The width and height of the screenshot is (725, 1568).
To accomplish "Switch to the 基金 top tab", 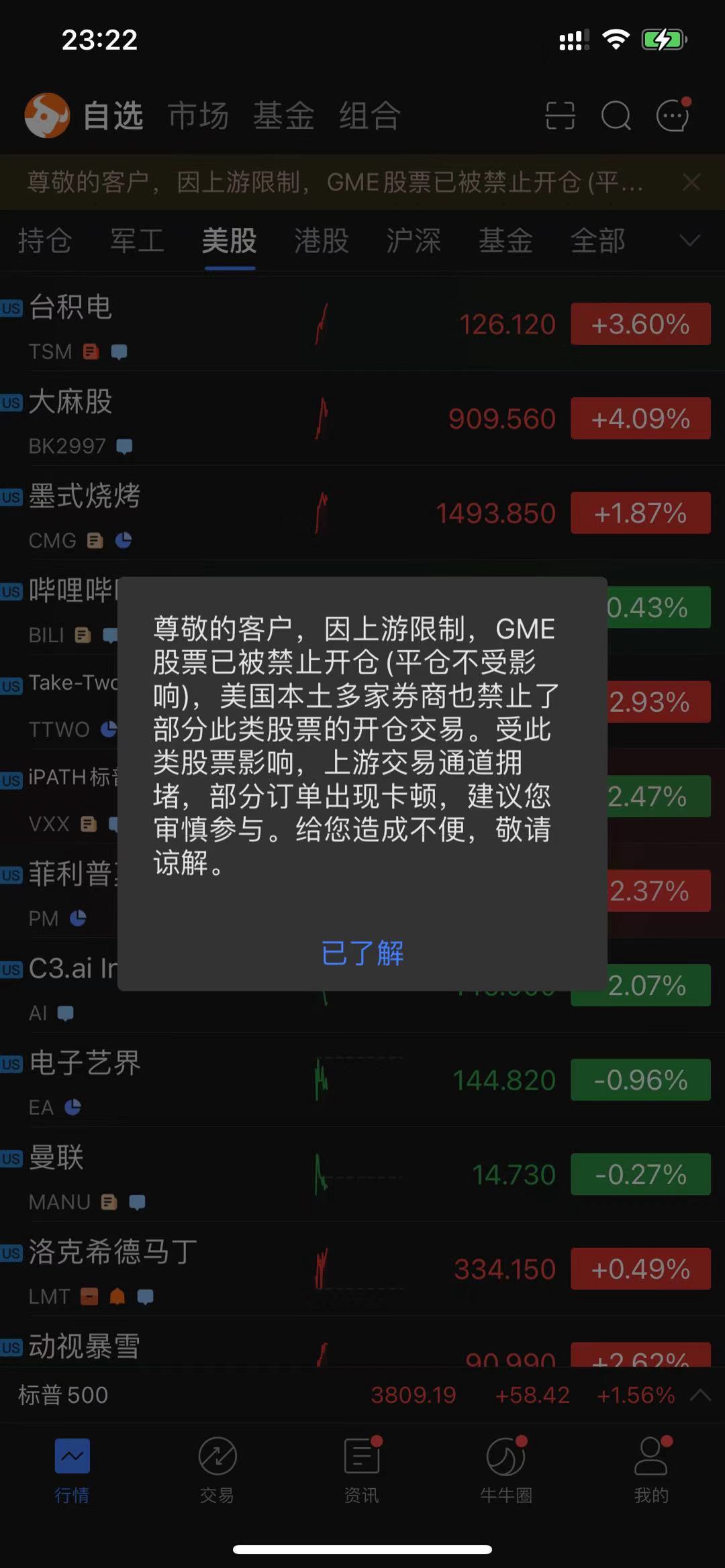I will click(283, 115).
